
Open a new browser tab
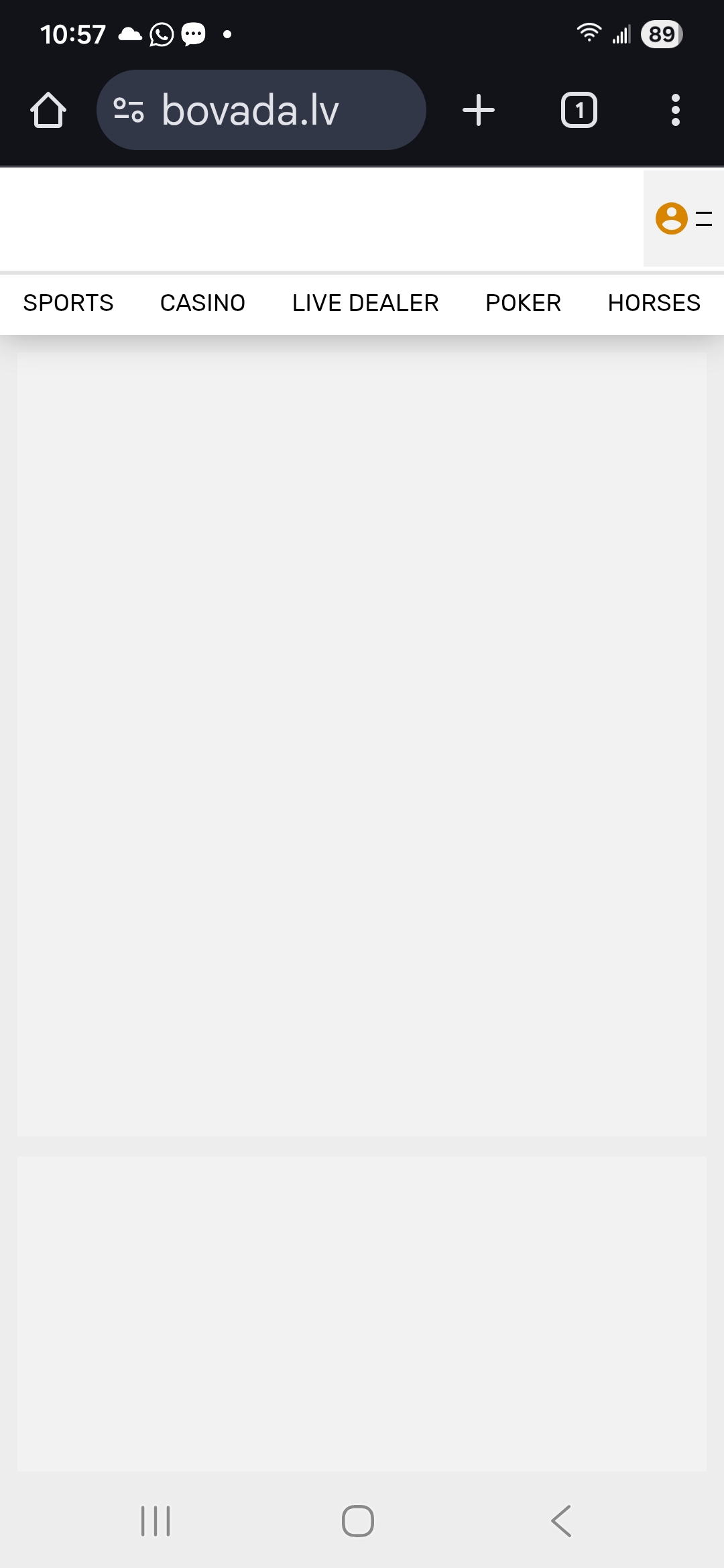point(479,111)
